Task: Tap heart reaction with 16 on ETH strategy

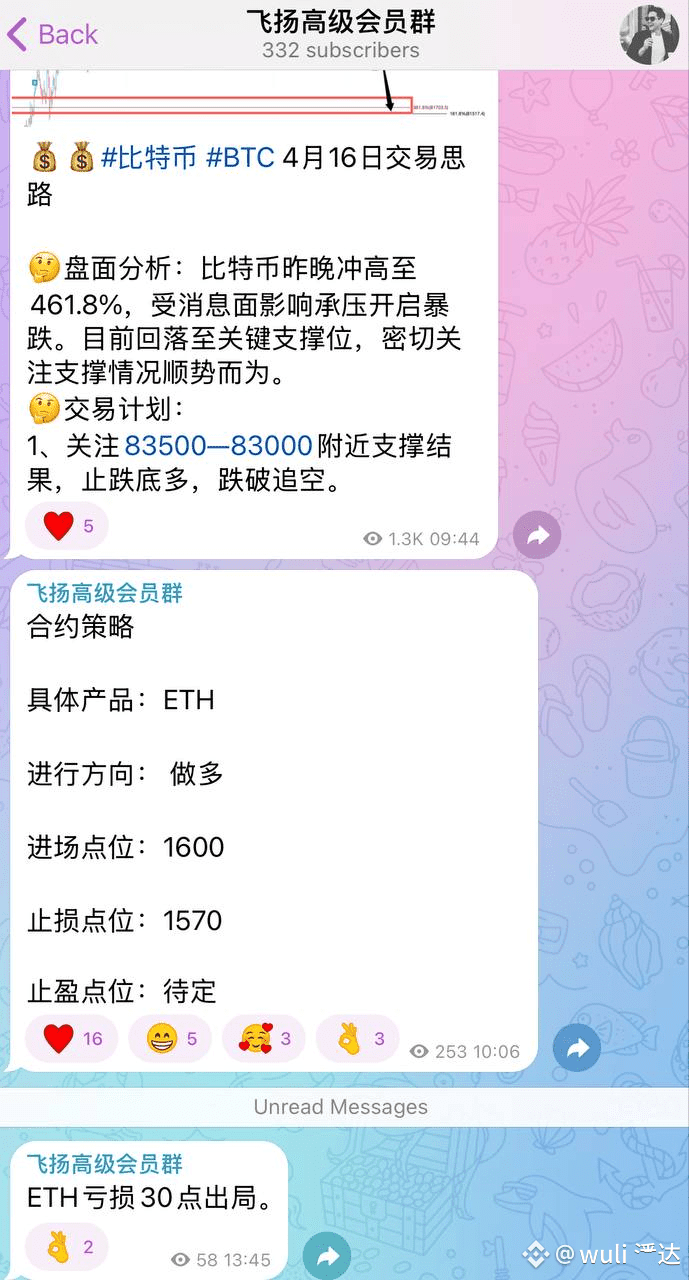Action: point(73,1039)
